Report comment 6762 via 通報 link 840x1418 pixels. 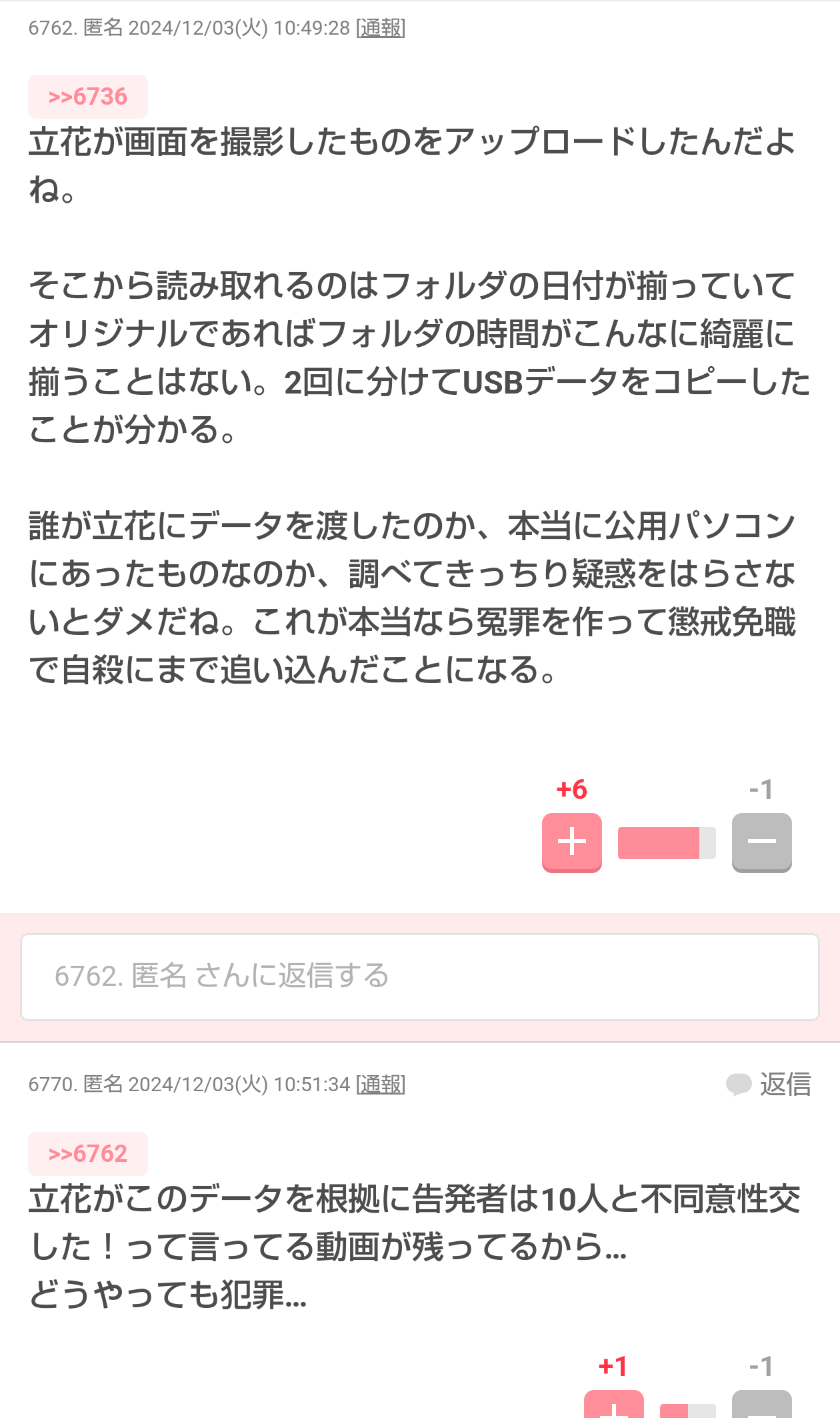pyautogui.click(x=381, y=28)
